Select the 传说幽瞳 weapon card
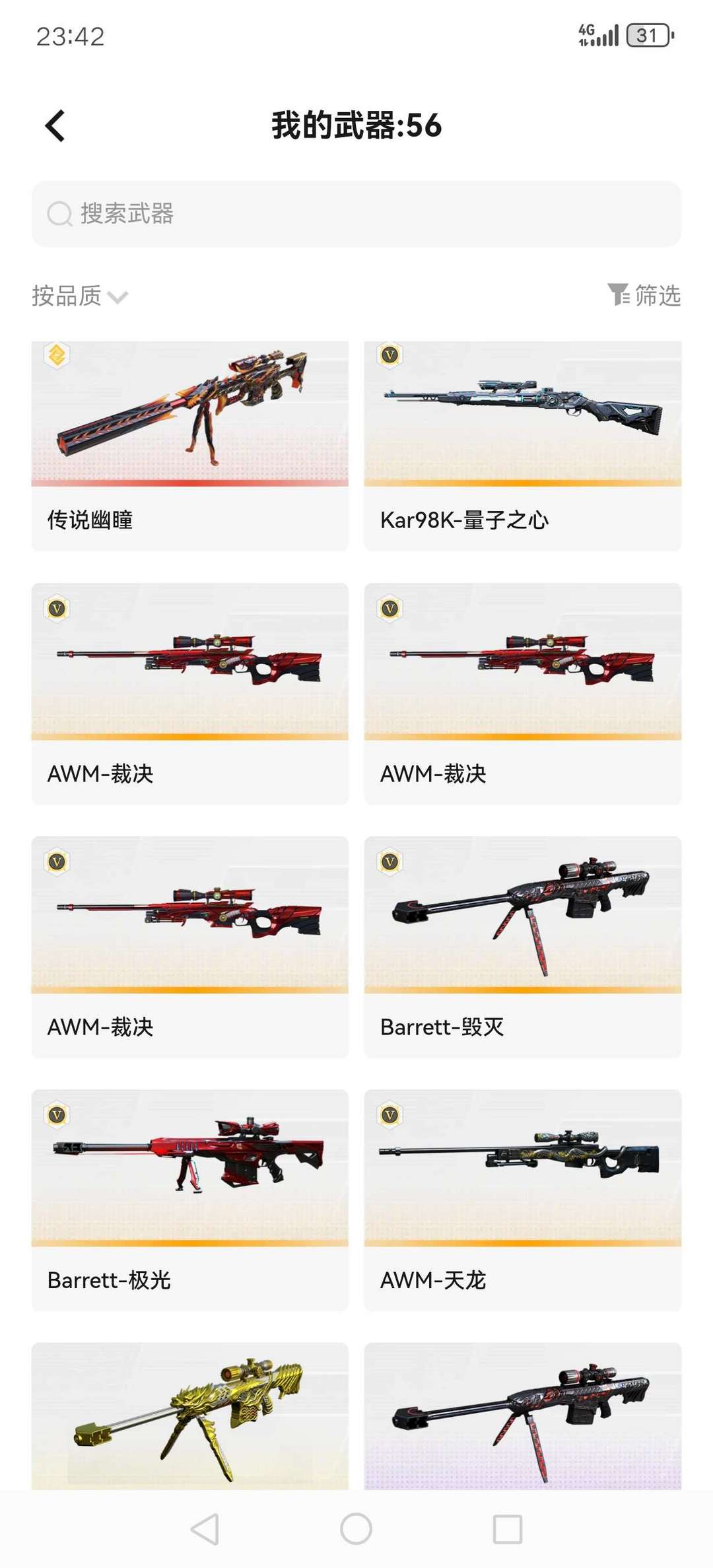The width and height of the screenshot is (713, 1568). [x=190, y=442]
